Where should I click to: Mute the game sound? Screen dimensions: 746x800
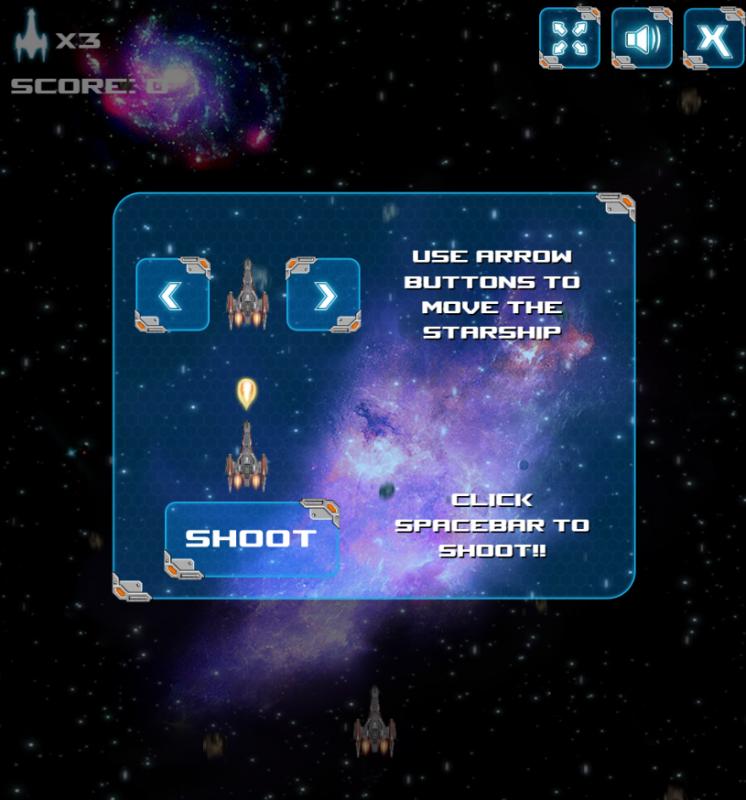[x=642, y=38]
